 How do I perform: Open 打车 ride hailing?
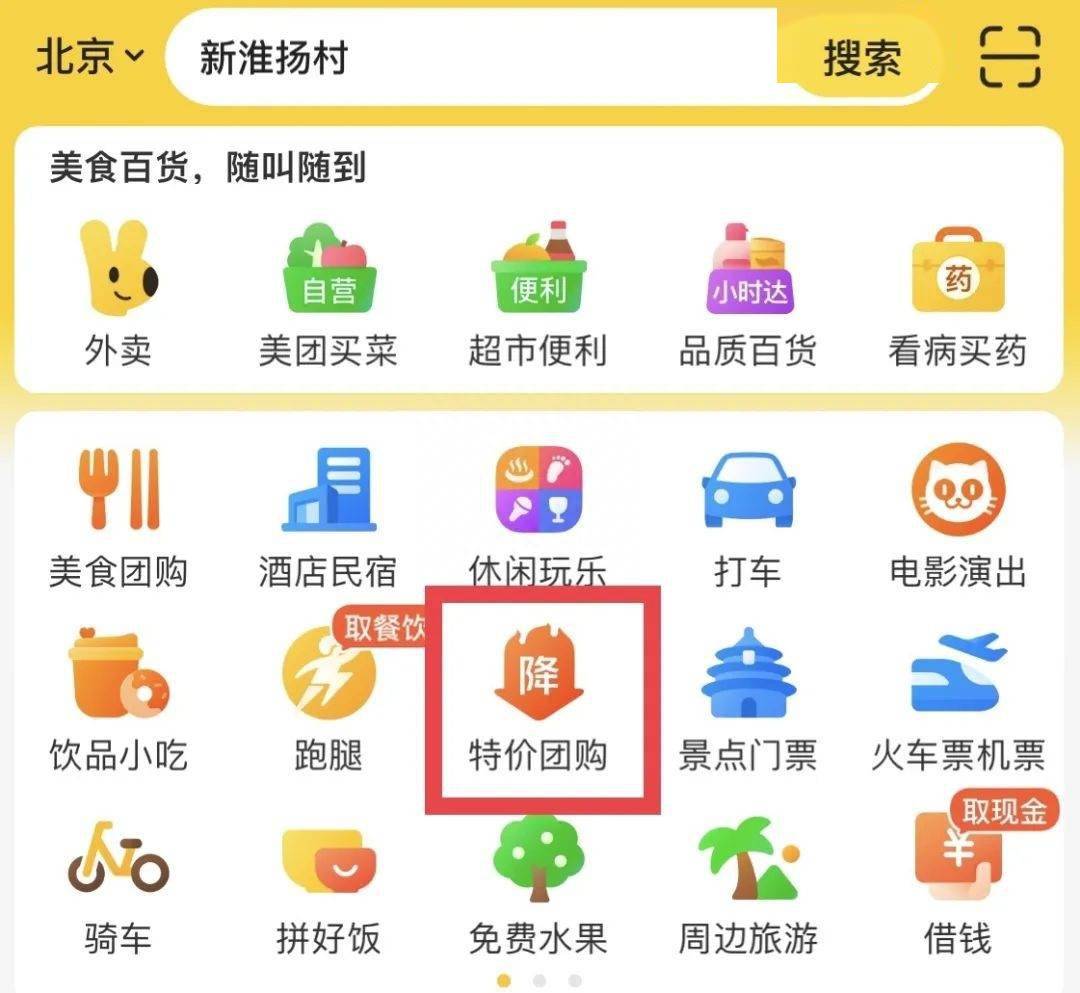pos(748,515)
